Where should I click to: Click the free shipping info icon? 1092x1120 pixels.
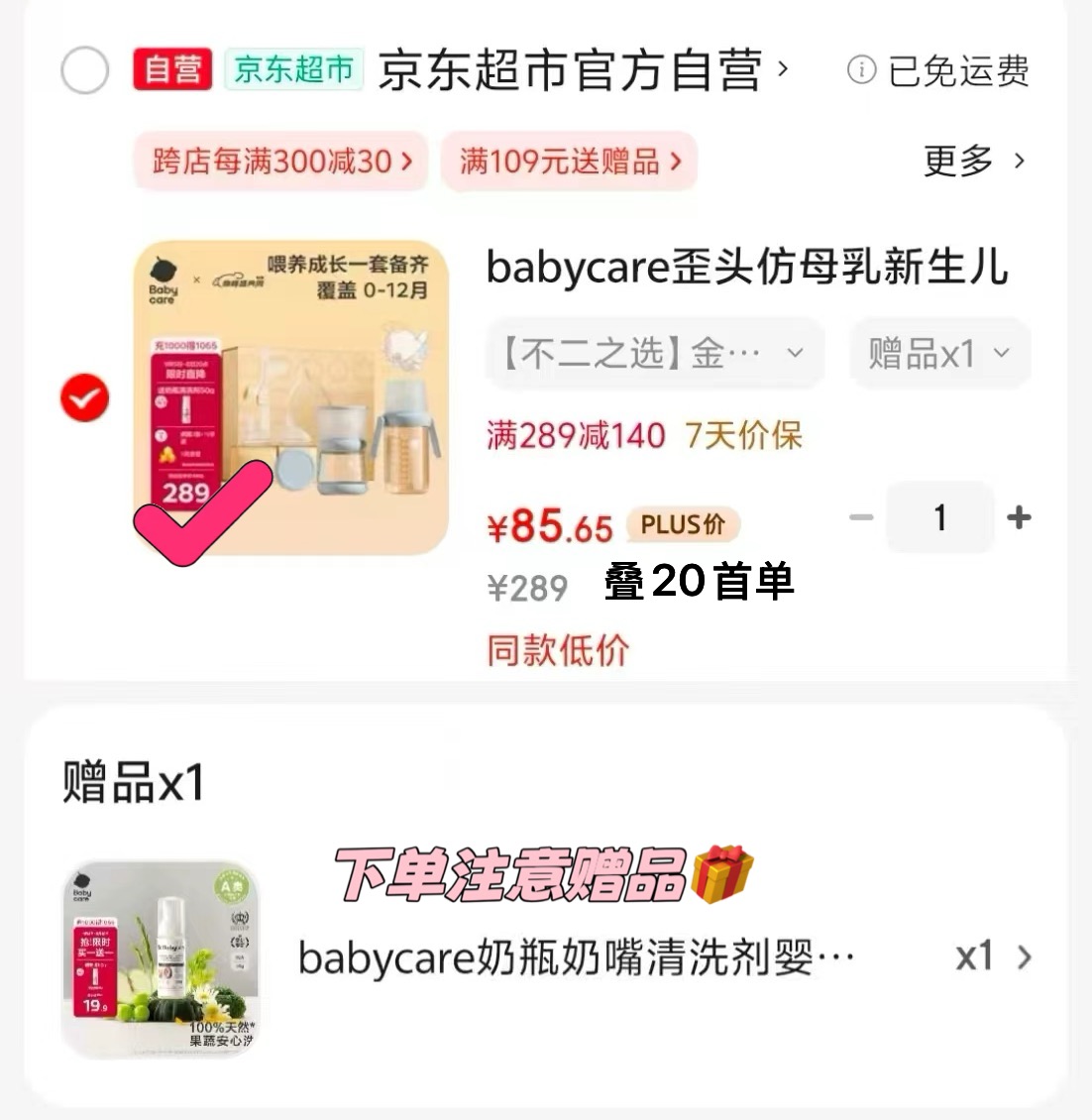(x=862, y=69)
